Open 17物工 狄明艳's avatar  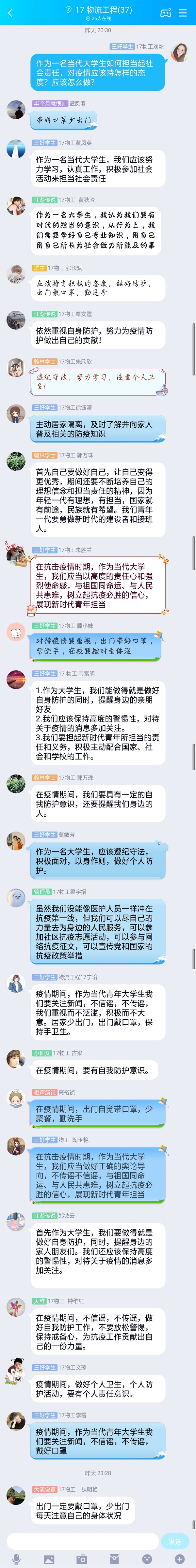tap(16, 1495)
